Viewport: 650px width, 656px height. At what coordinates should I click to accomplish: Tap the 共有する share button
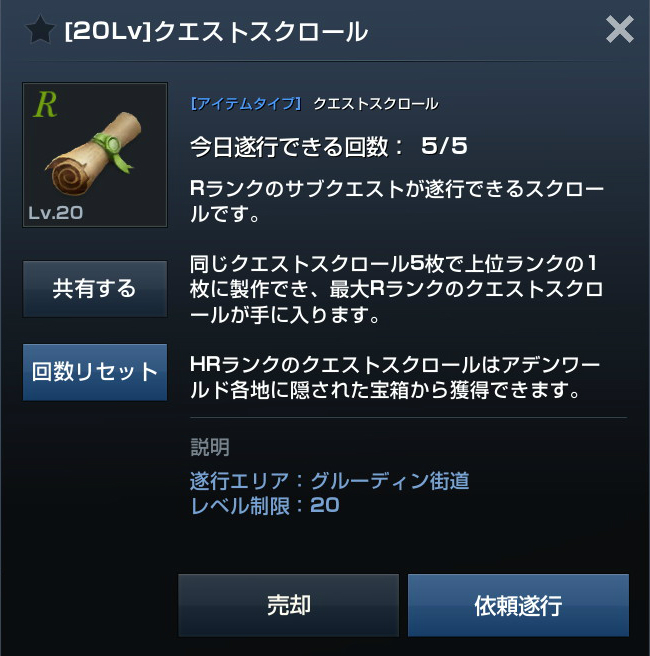pos(95,289)
